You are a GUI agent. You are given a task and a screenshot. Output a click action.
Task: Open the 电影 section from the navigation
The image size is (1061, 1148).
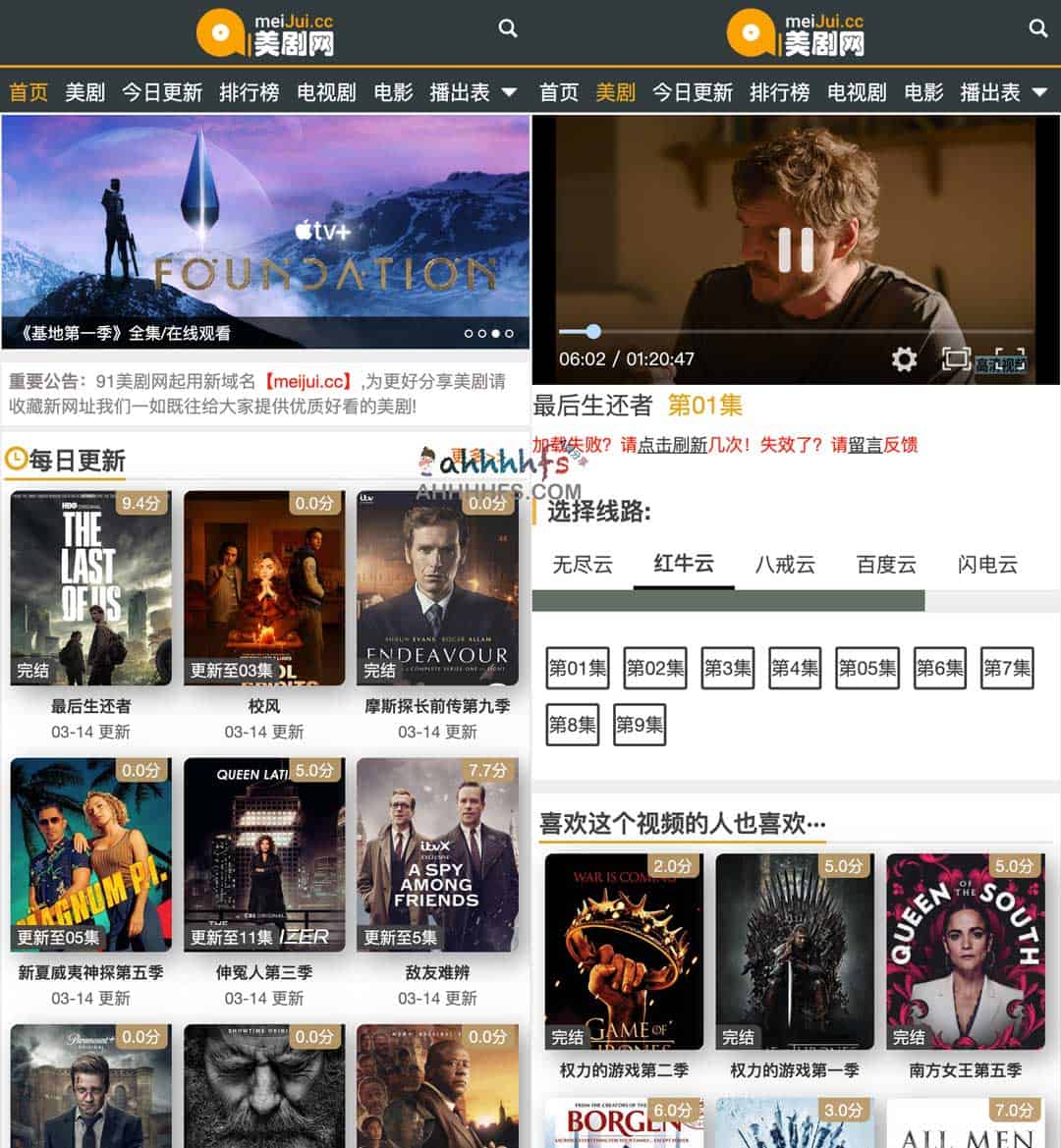tap(394, 91)
